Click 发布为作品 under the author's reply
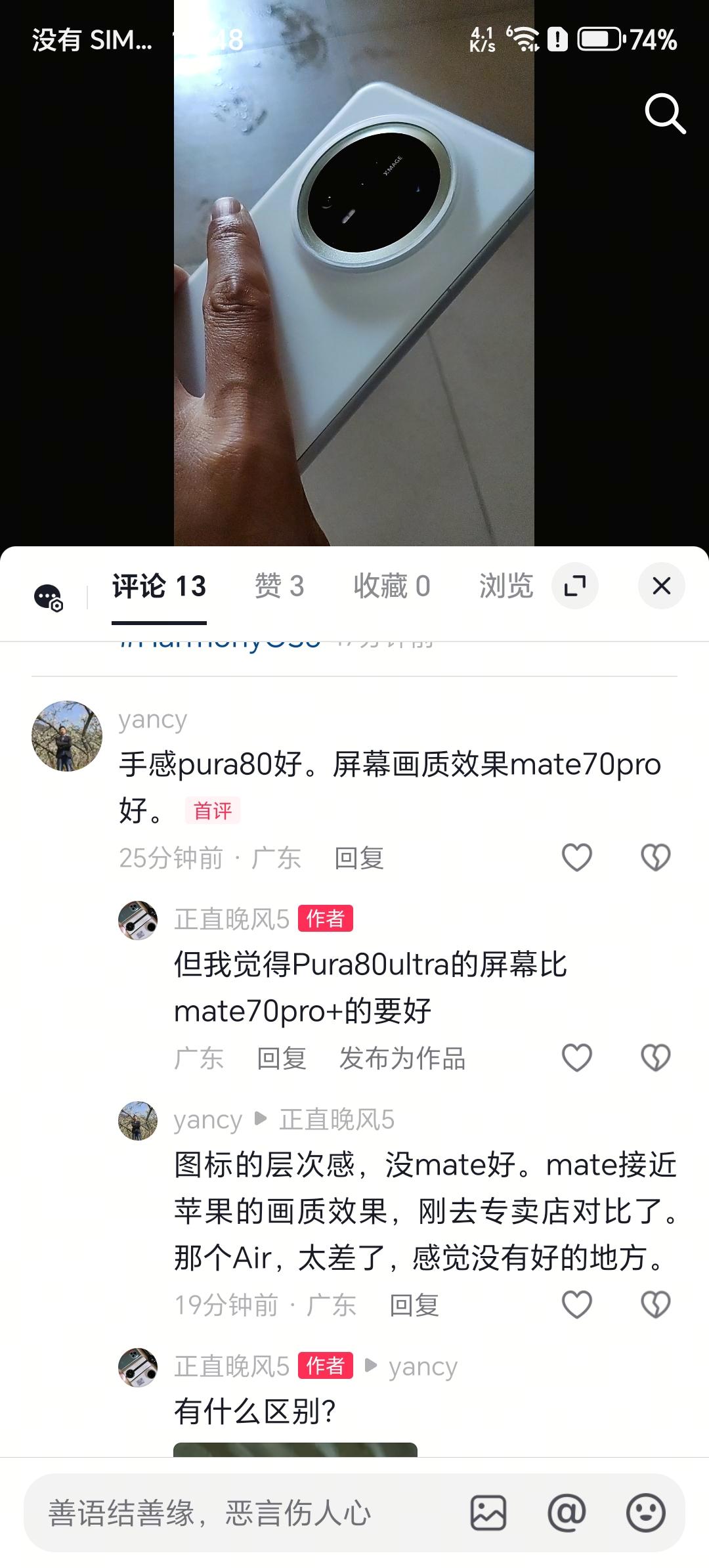This screenshot has width=709, height=1568. pyautogui.click(x=402, y=1058)
